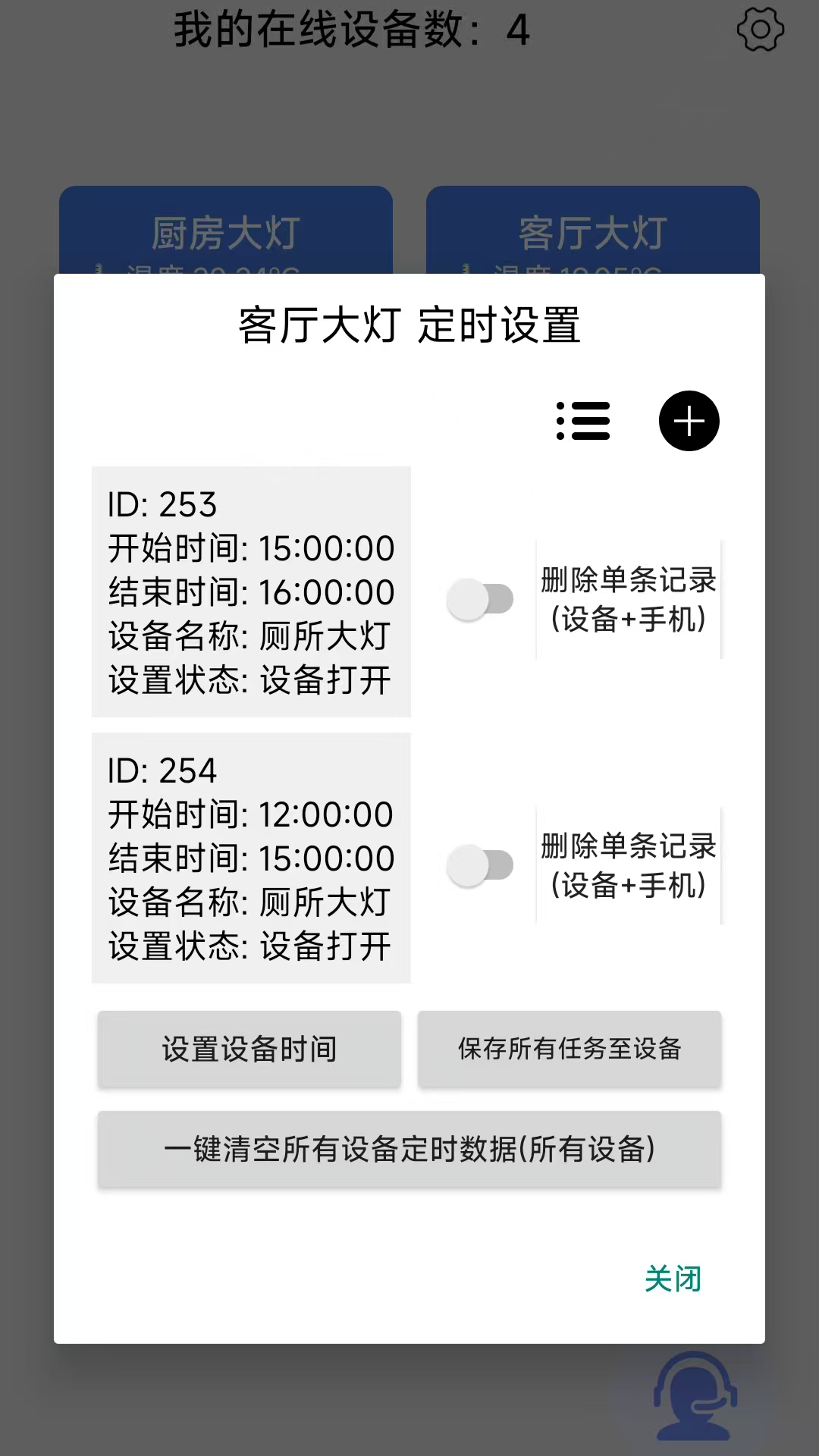Viewport: 819px width, 1456px height.
Task: Tap the 开始时间 15:00:00 entry
Action: pos(250,548)
